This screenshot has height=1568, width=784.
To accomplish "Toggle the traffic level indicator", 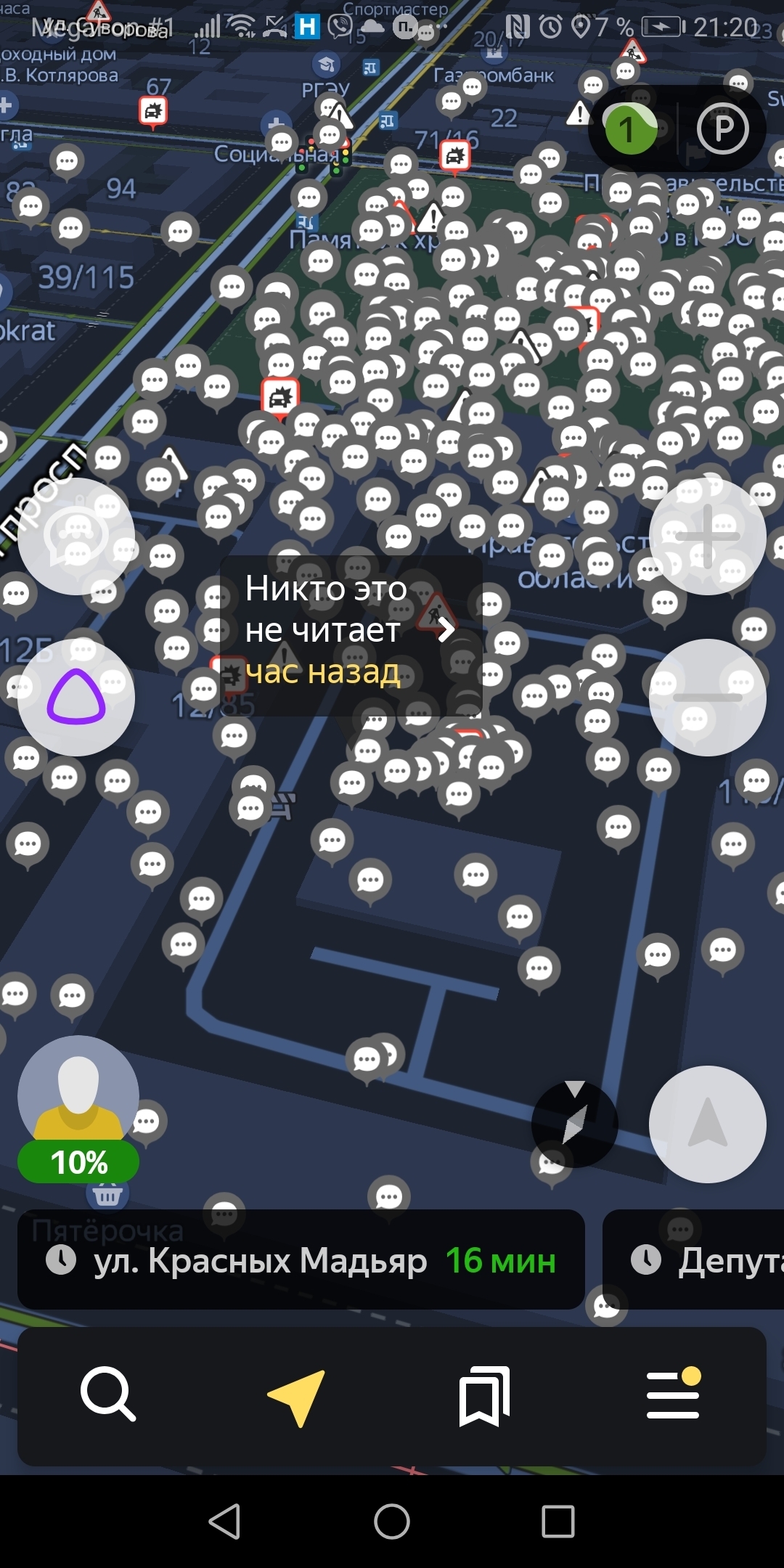I will 630,129.
